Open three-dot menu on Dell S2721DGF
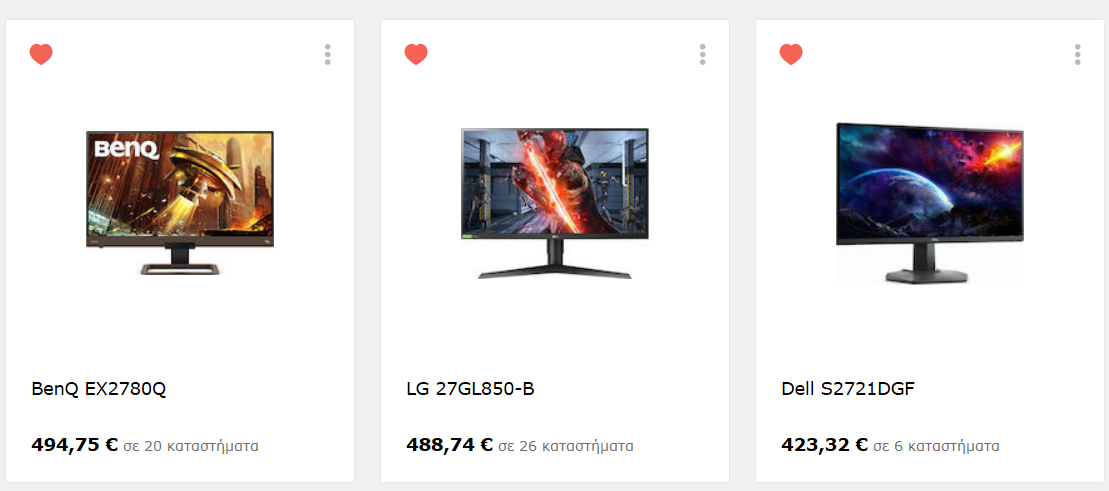Viewport: 1109px width, 491px height. coord(1077,55)
